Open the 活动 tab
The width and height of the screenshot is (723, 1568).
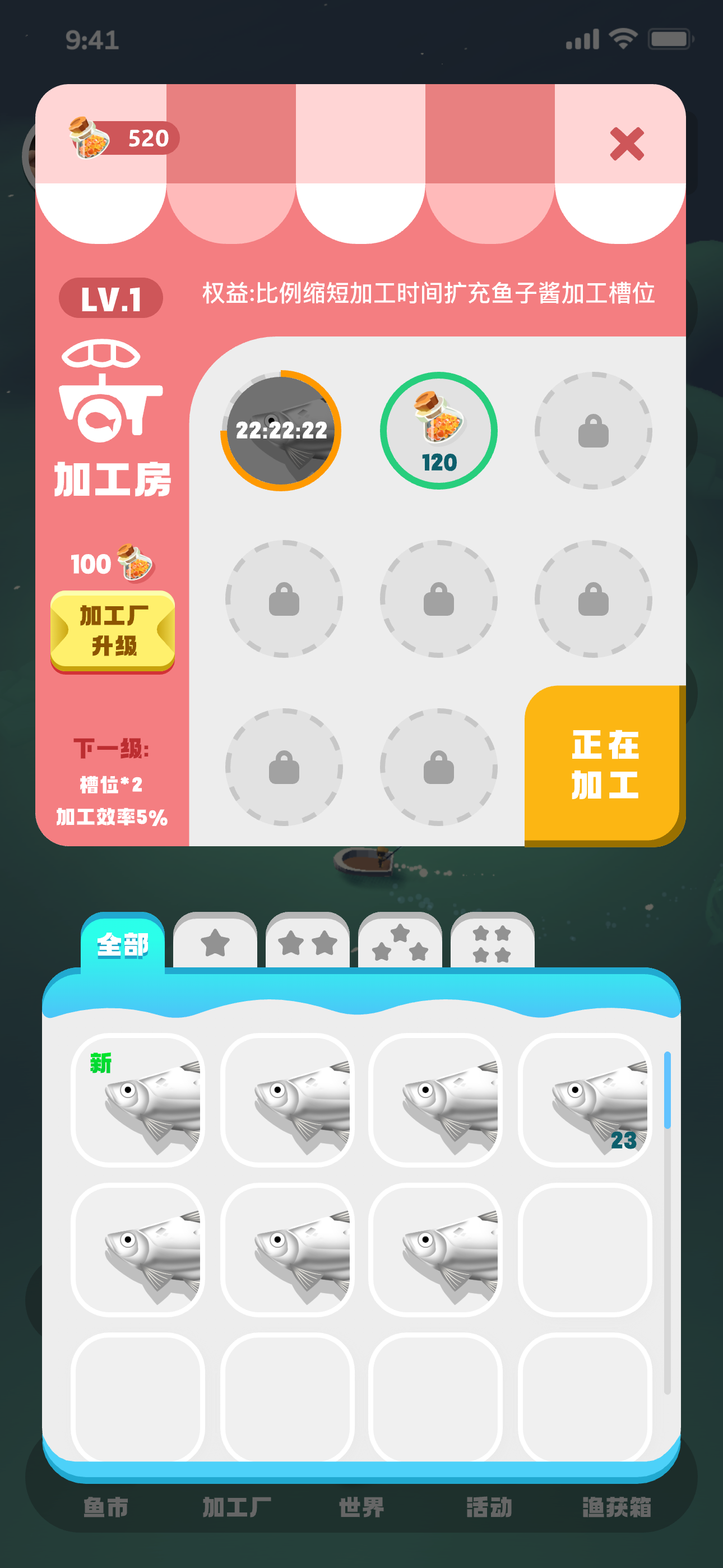click(x=489, y=1507)
